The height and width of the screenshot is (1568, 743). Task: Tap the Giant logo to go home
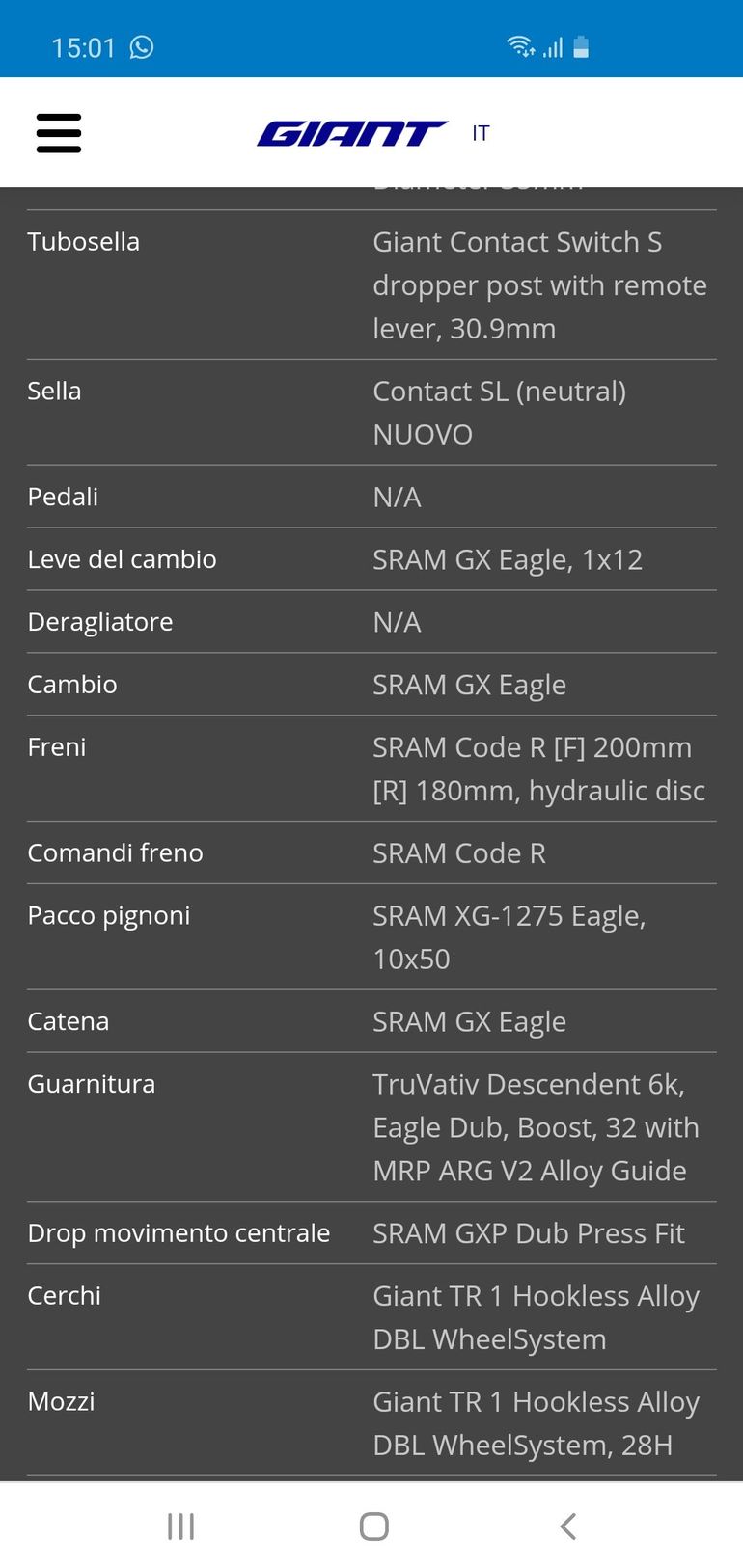click(352, 133)
